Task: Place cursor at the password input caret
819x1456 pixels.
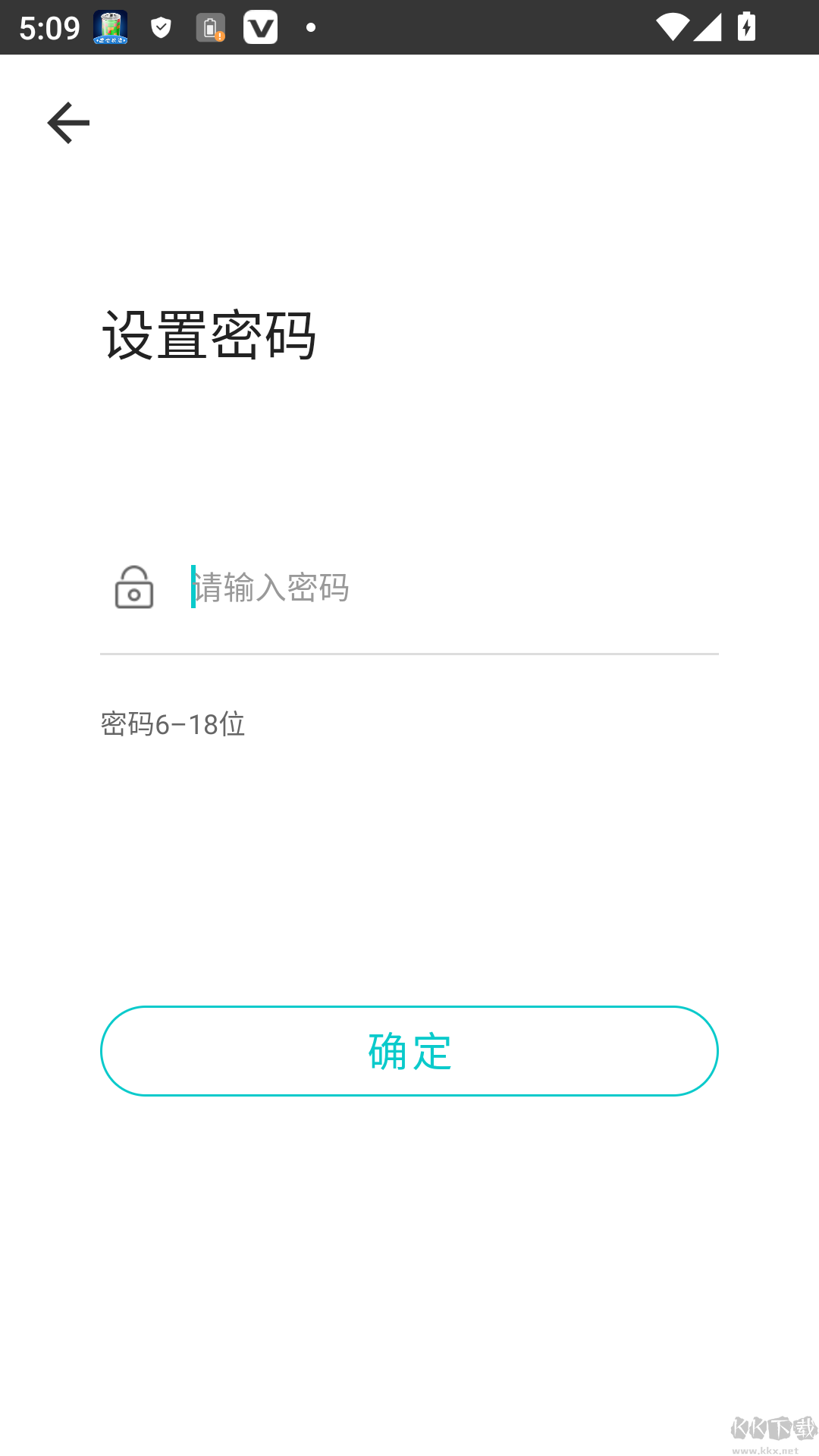Action: 191,588
